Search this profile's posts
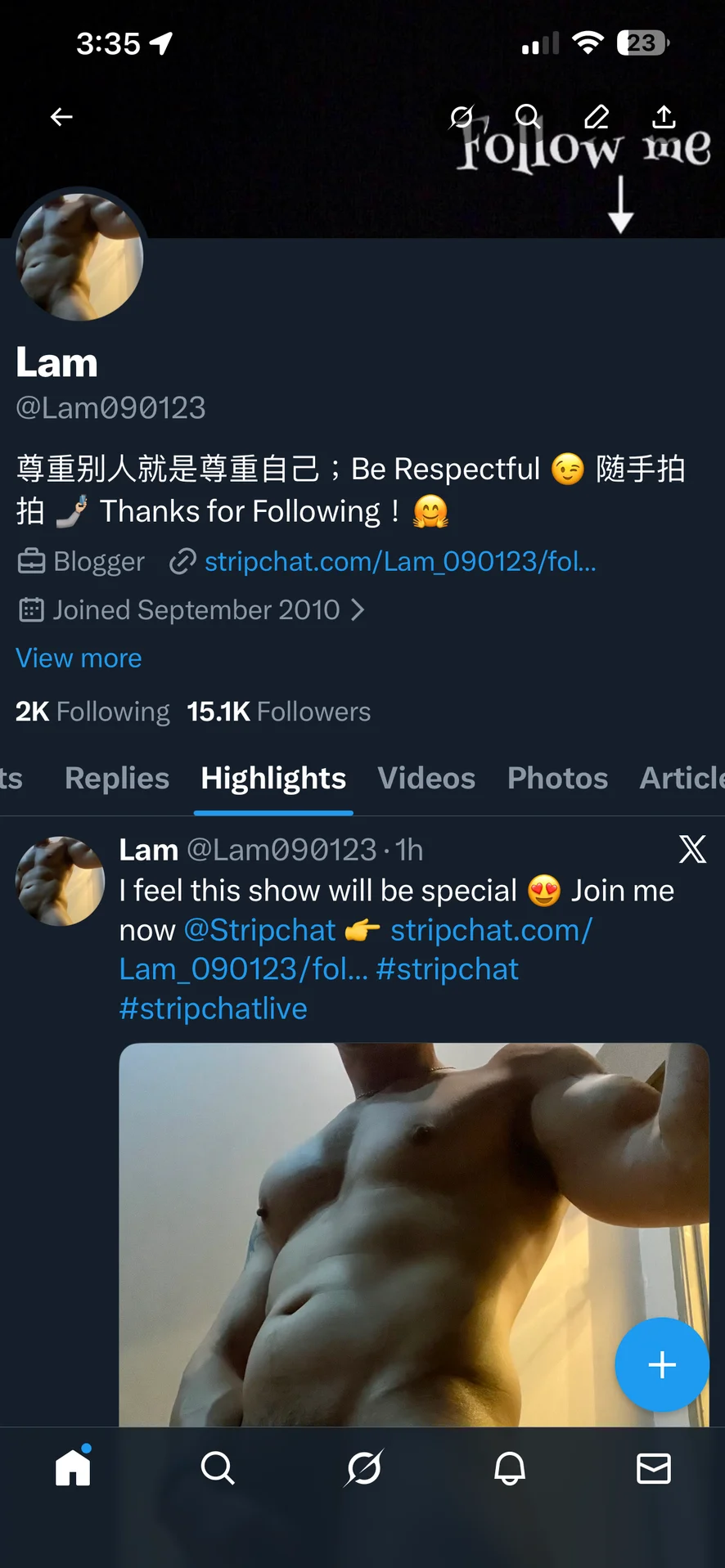Screen dimensions: 725x1568 [x=528, y=117]
